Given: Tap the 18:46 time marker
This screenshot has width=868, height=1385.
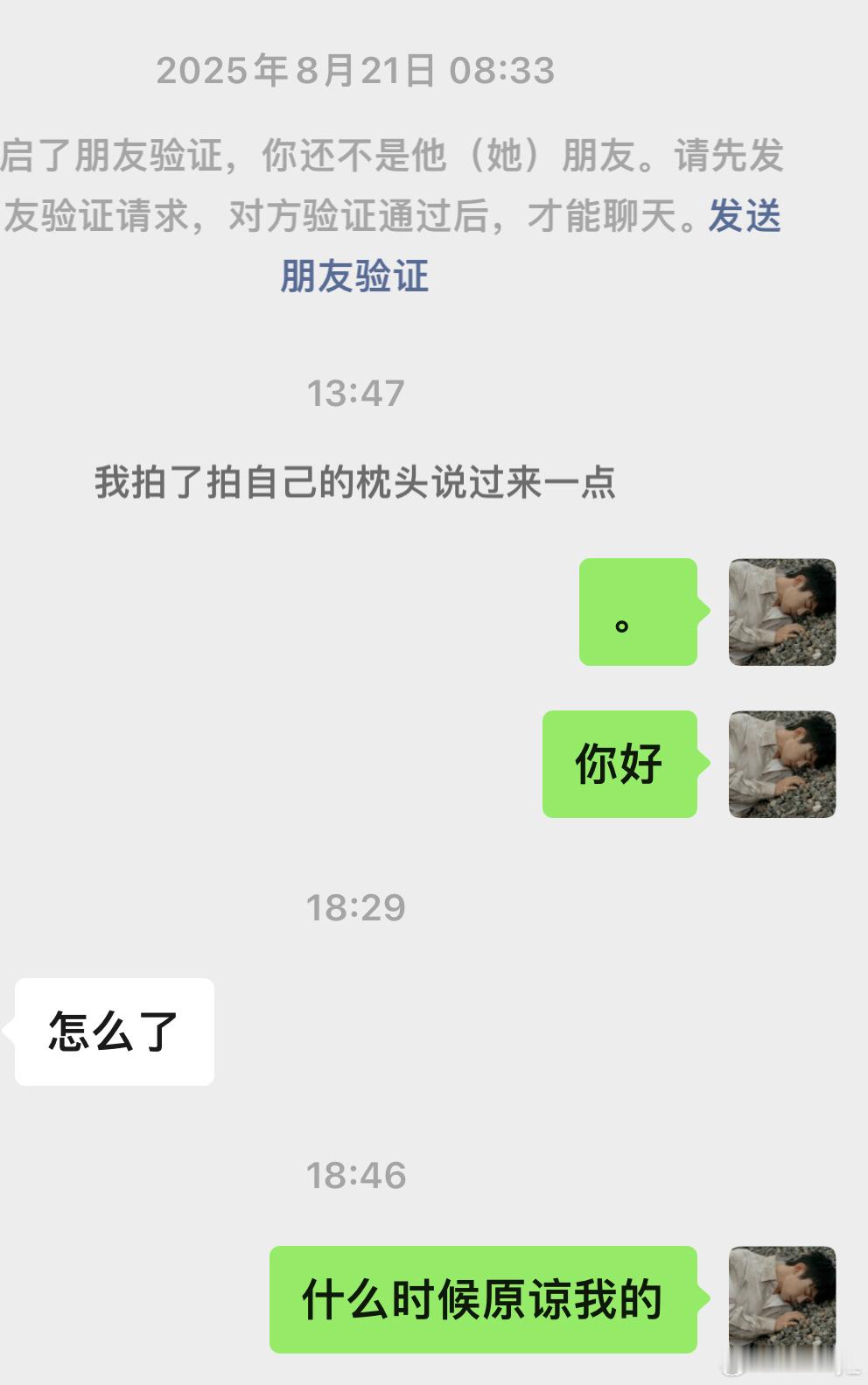Looking at the screenshot, I should (x=355, y=1172).
